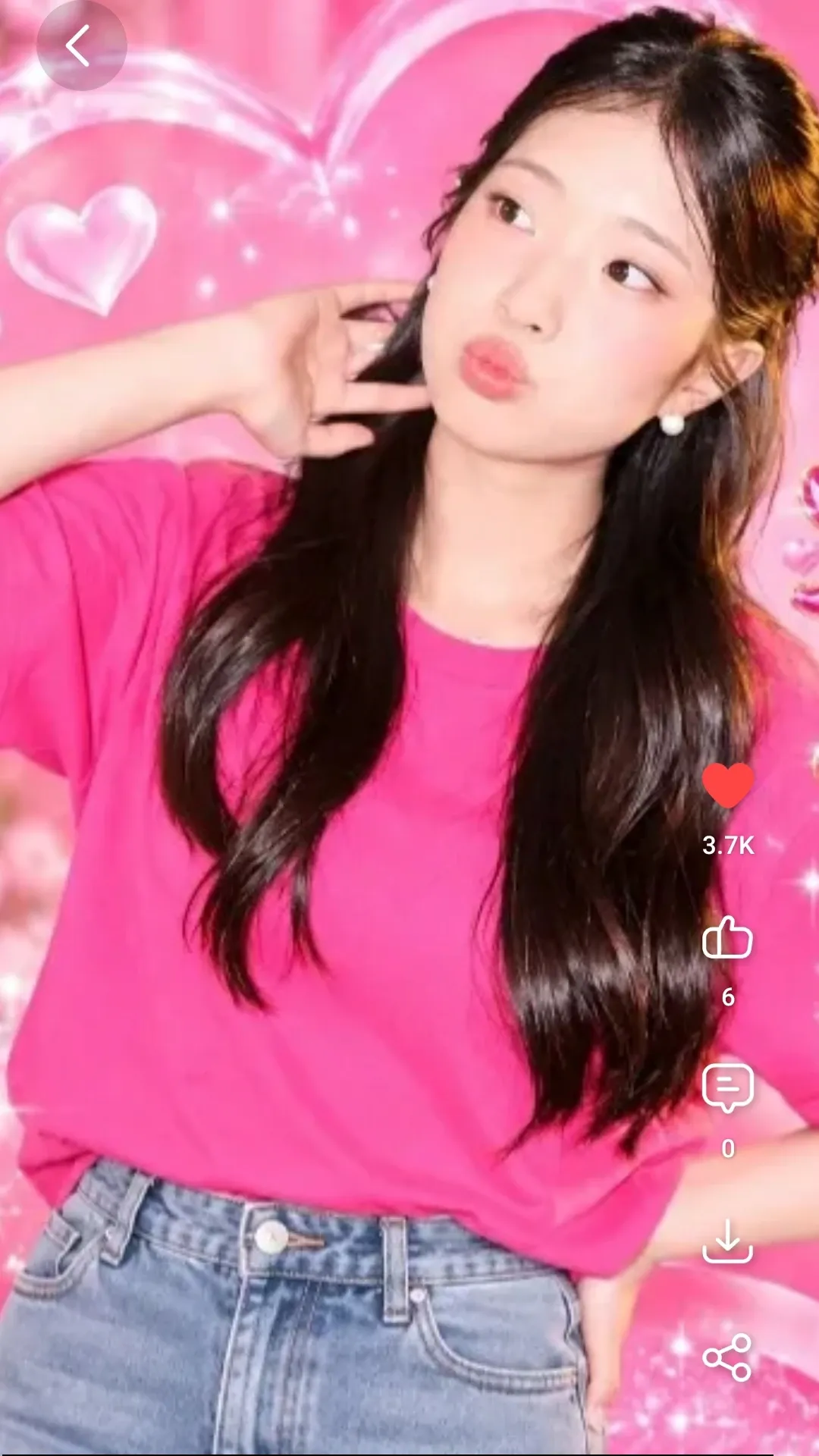Download this image
Screen dimensions: 819x1456
point(728,1241)
